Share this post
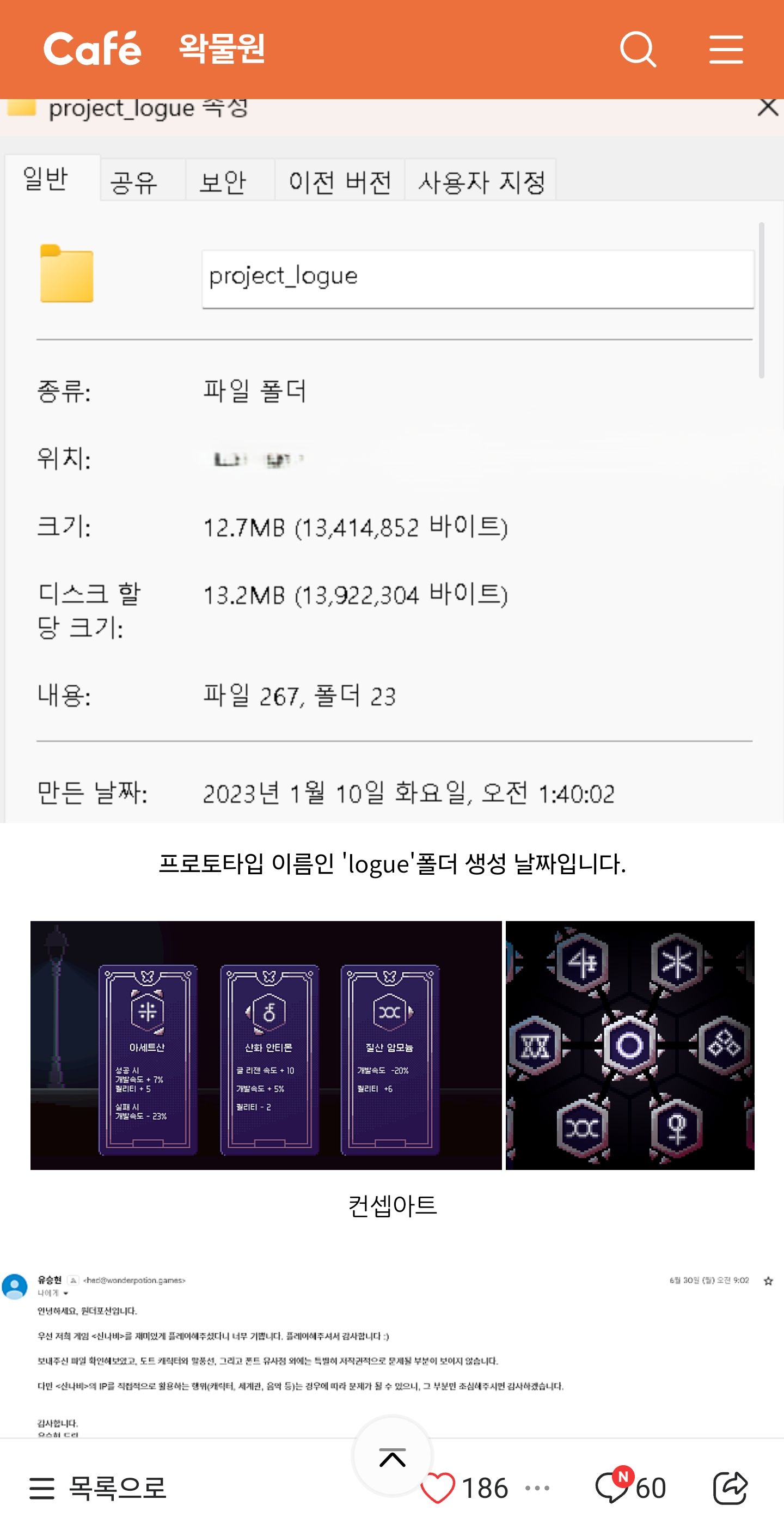The width and height of the screenshot is (784, 1536). pos(730,1488)
